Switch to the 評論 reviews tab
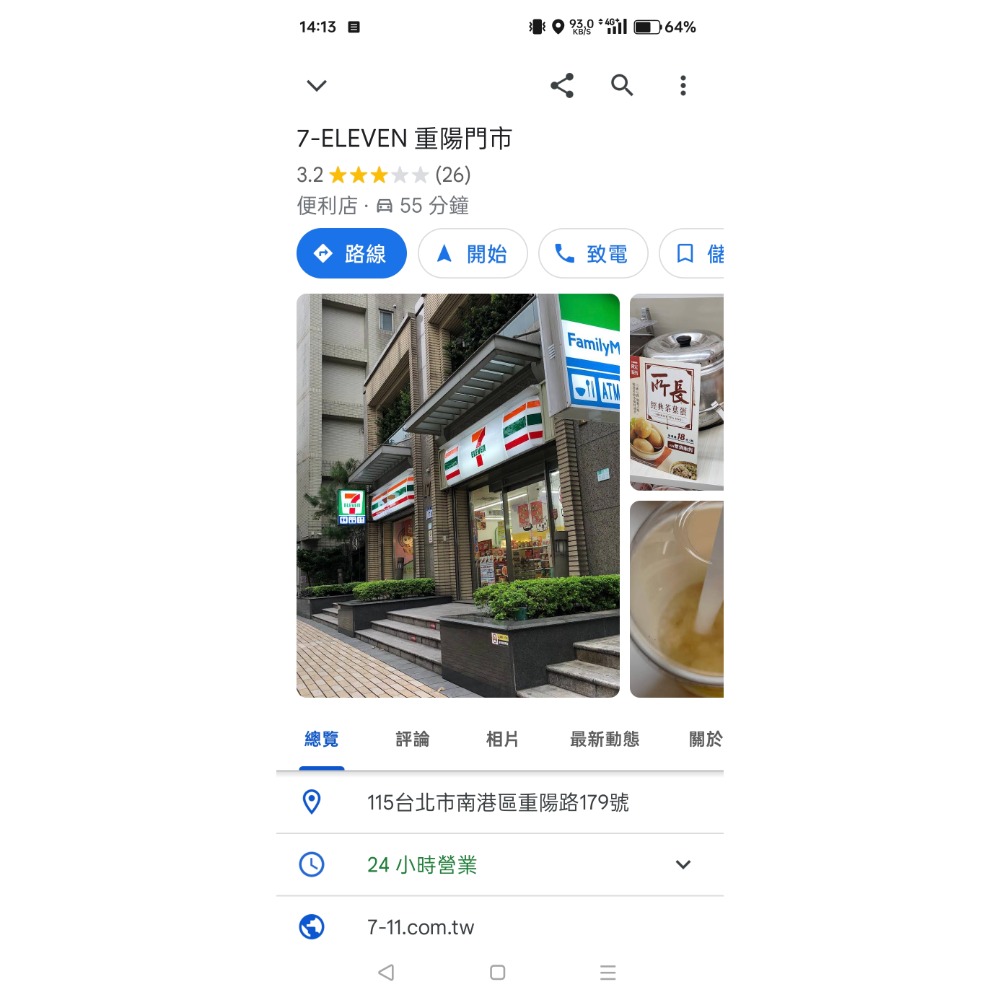Viewport: 1000px width, 1000px height. coord(412,740)
